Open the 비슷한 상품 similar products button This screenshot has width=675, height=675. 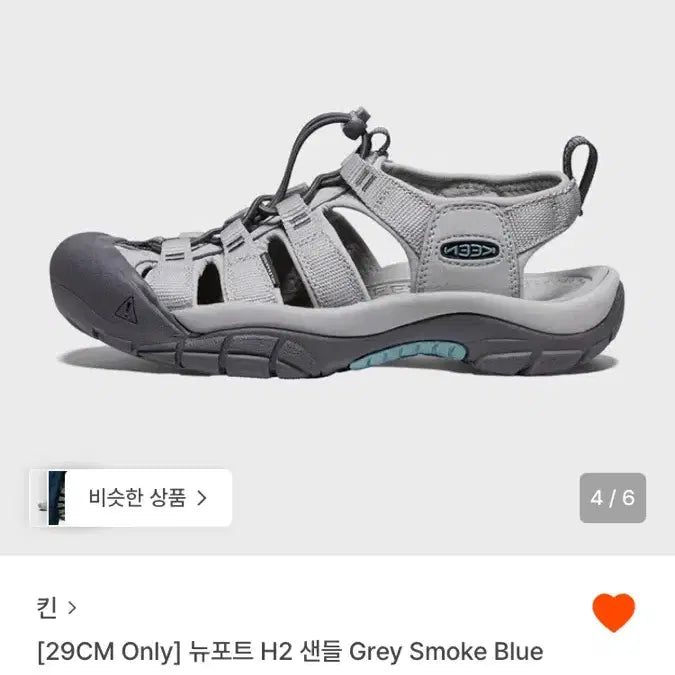pos(132,498)
